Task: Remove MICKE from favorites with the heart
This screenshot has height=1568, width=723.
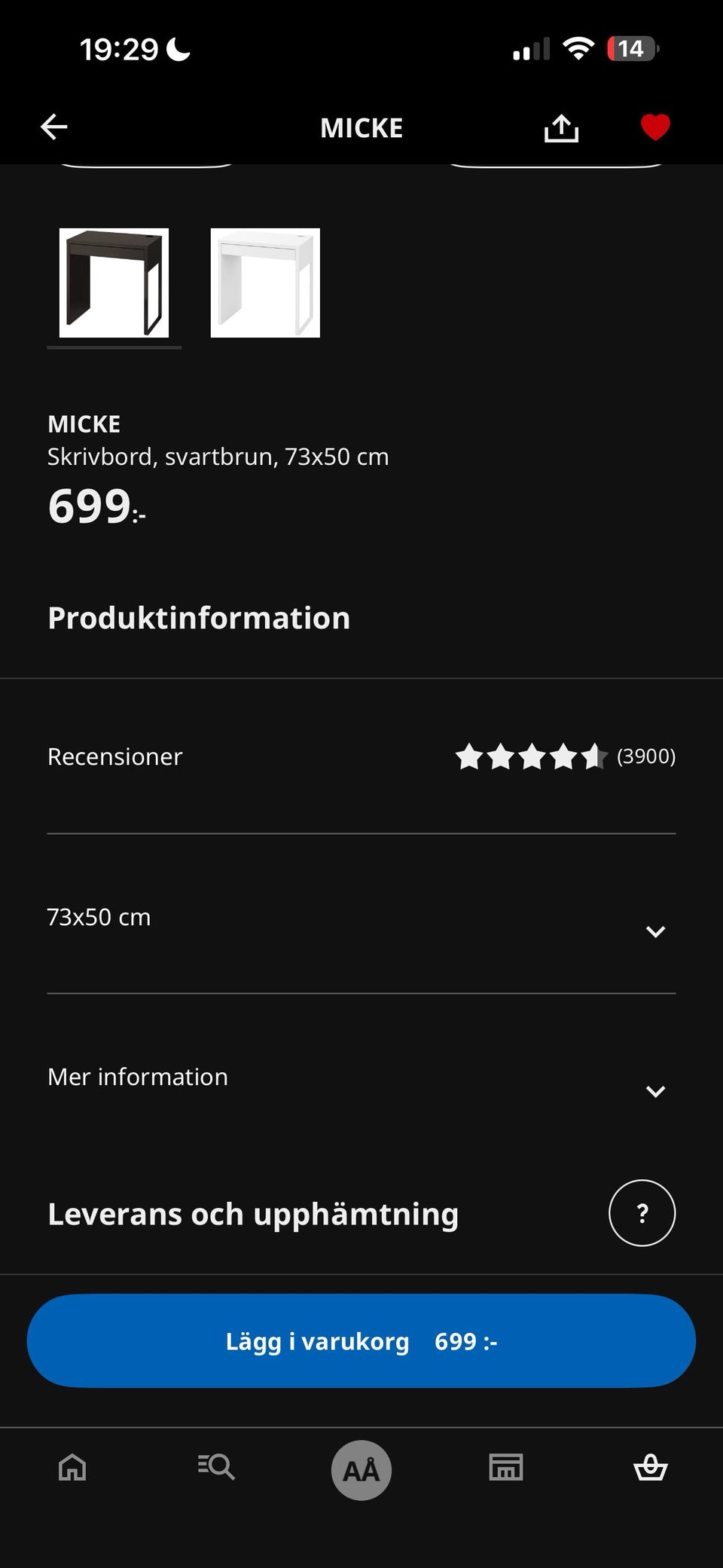Action: click(655, 127)
